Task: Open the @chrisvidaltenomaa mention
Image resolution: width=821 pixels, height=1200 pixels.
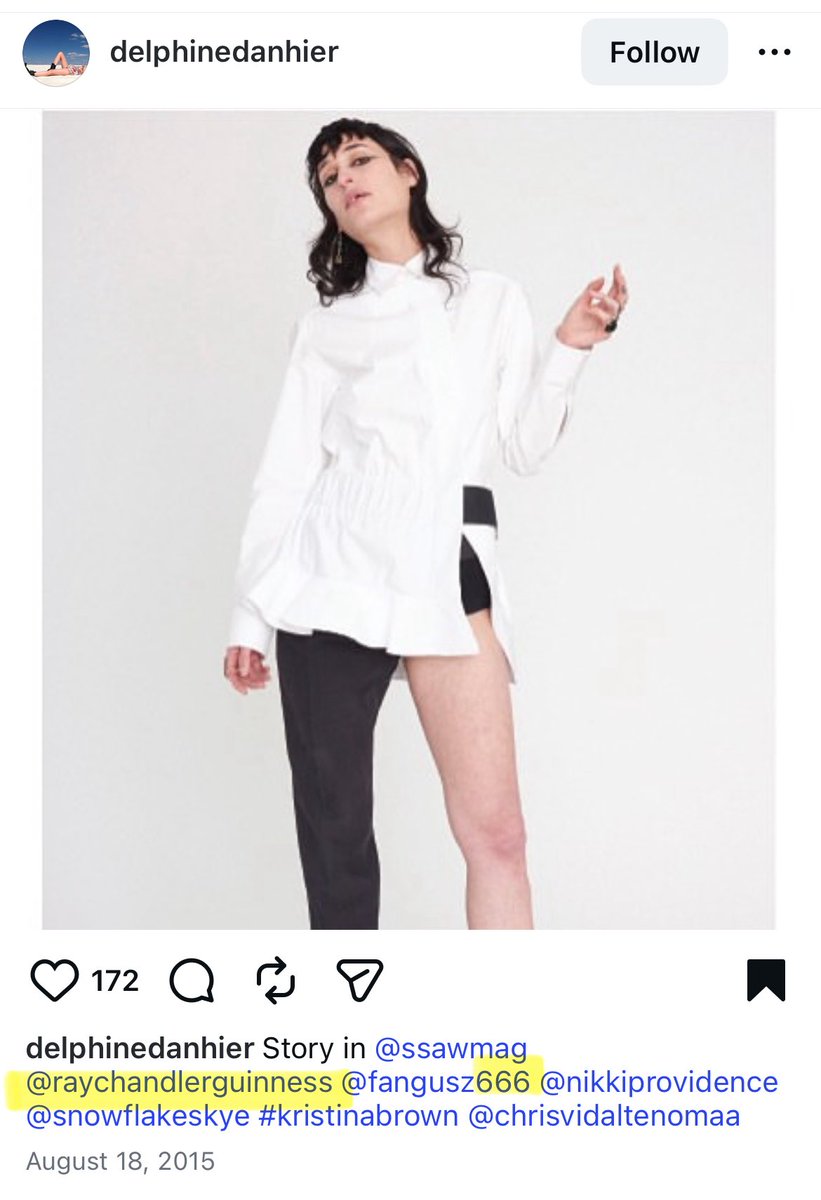Action: (604, 1116)
